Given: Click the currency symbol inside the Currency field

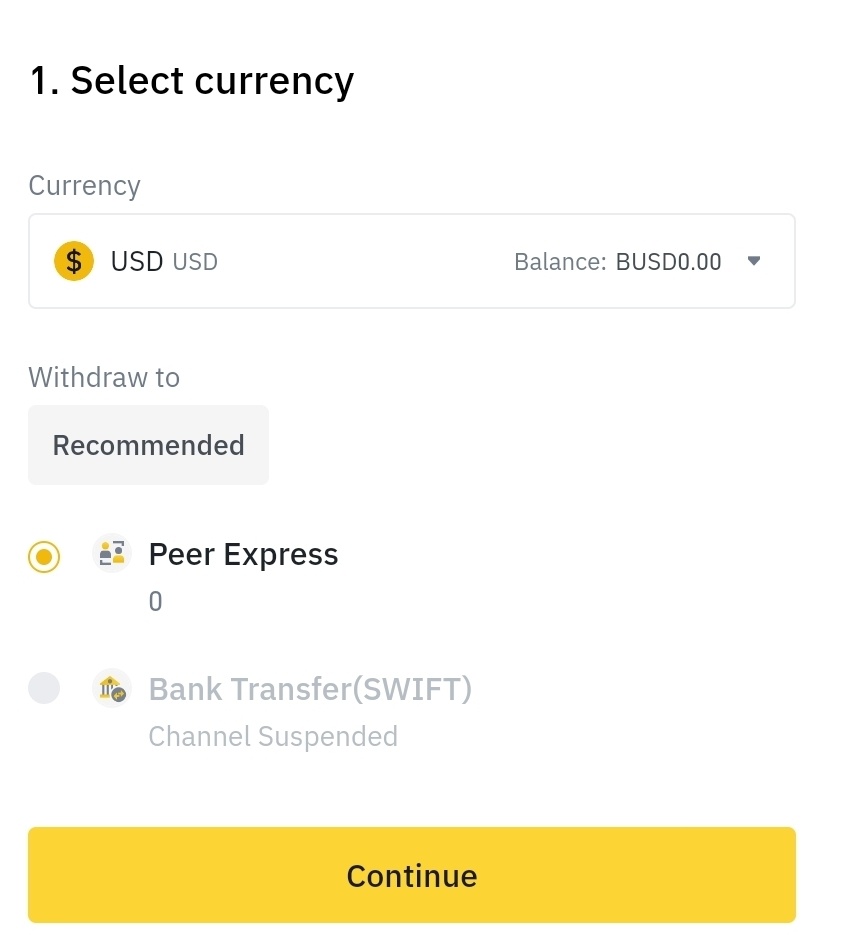Looking at the screenshot, I should coord(73,260).
